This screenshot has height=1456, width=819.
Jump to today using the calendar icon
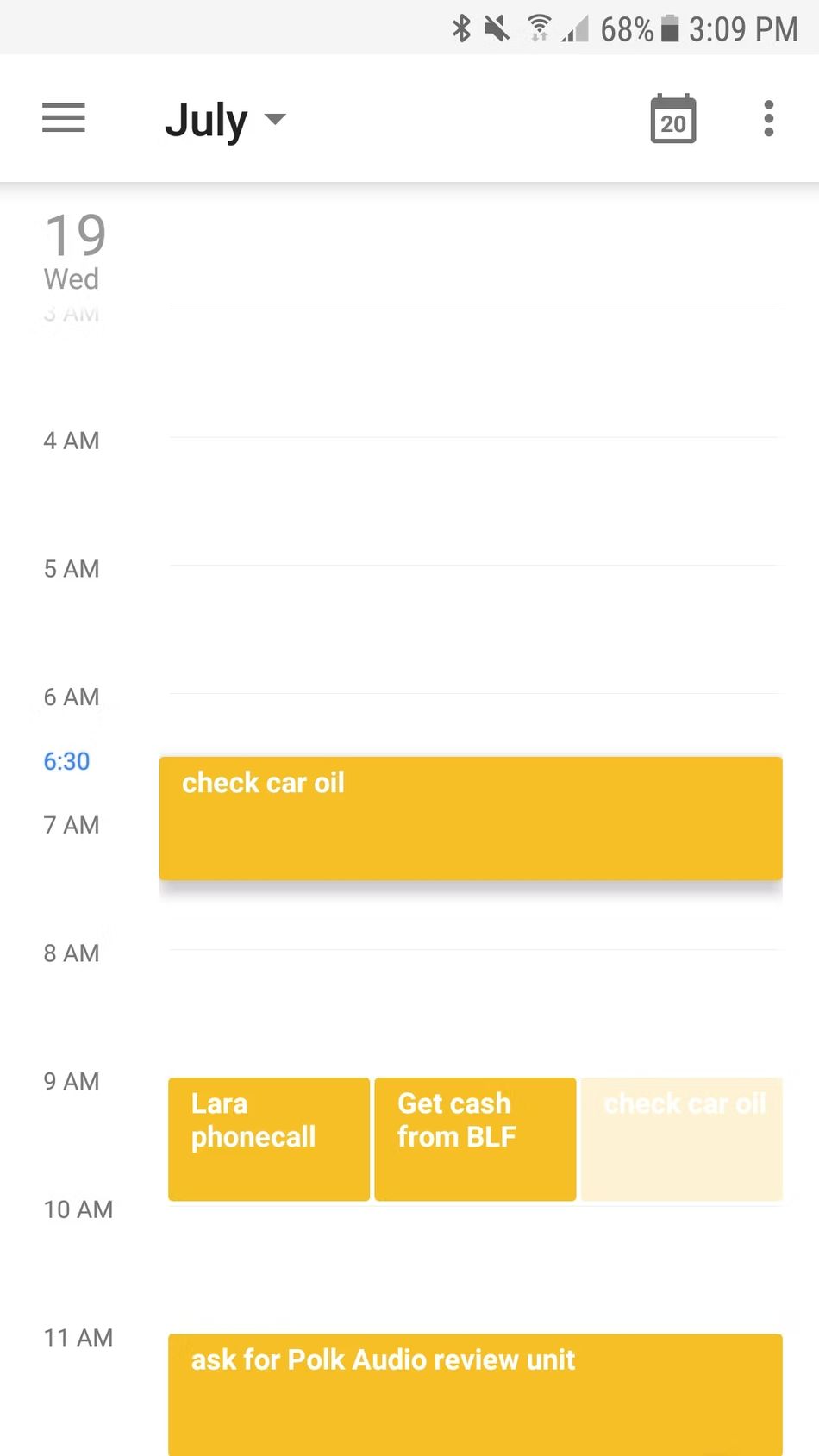pyautogui.click(x=672, y=119)
